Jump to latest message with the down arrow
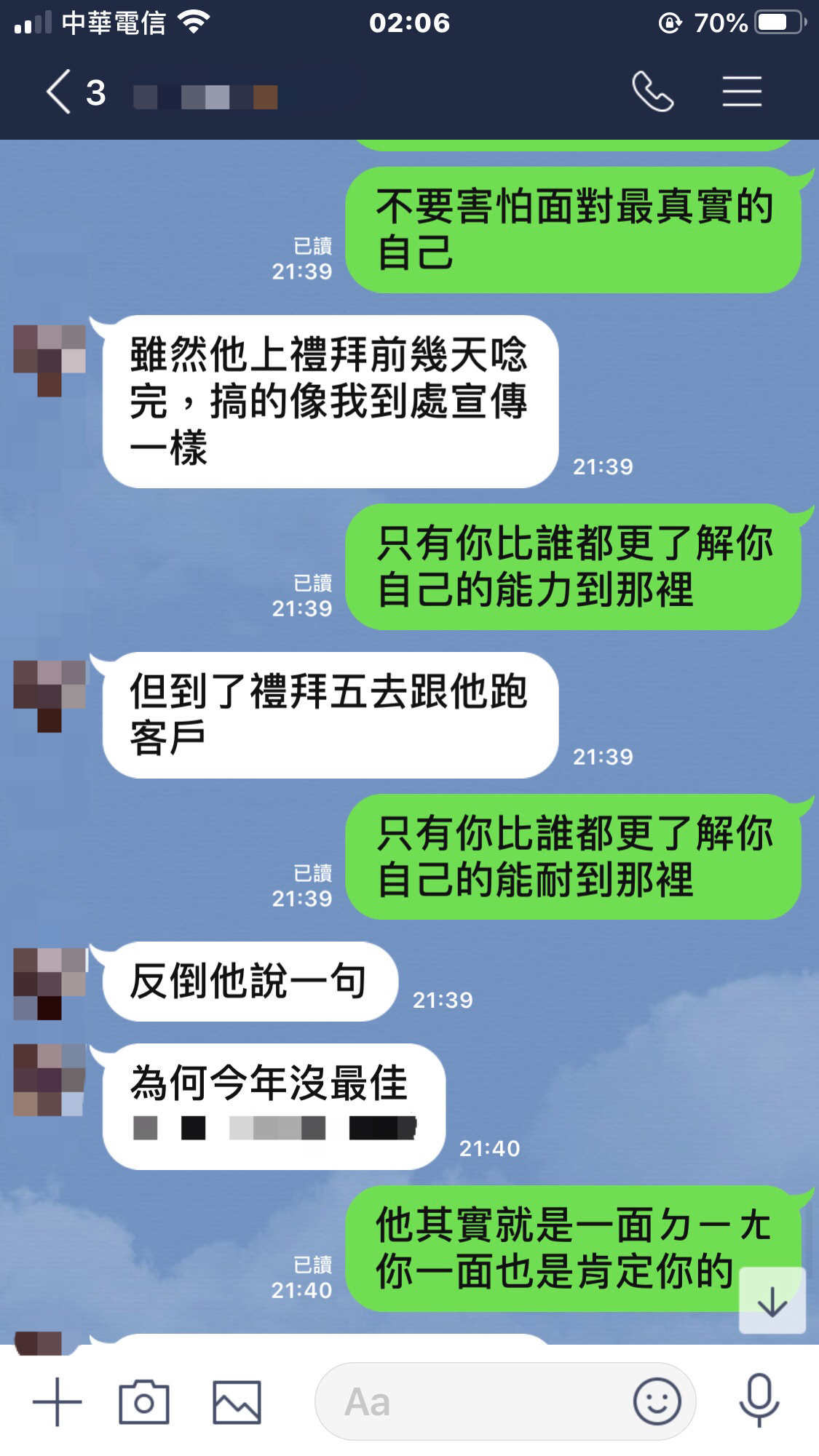Screen dimensions: 819x1456 772,1301
